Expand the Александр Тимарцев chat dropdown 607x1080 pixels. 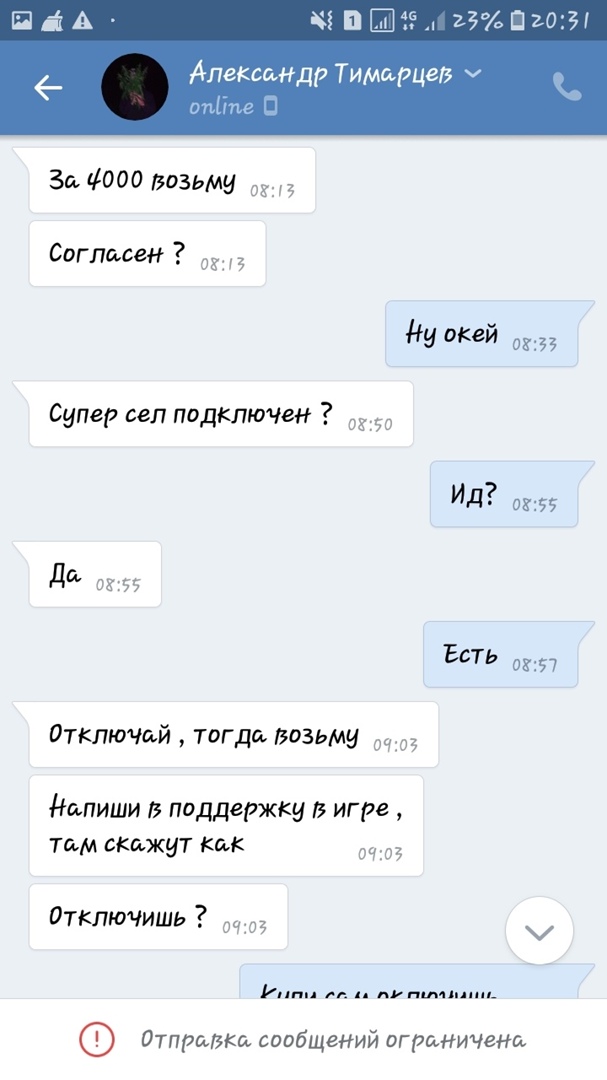[474, 73]
